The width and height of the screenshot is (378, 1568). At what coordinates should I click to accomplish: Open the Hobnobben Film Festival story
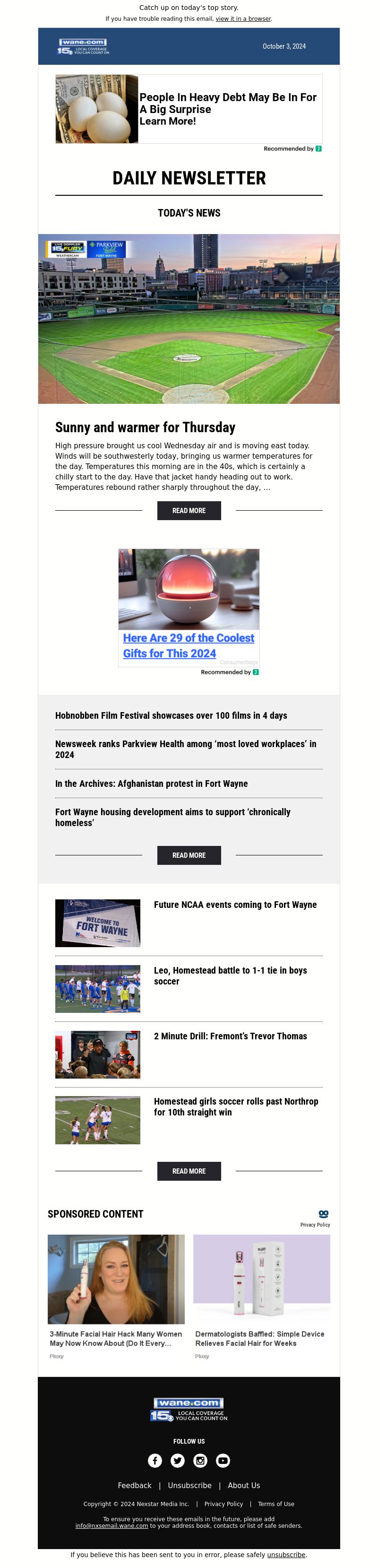[171, 715]
